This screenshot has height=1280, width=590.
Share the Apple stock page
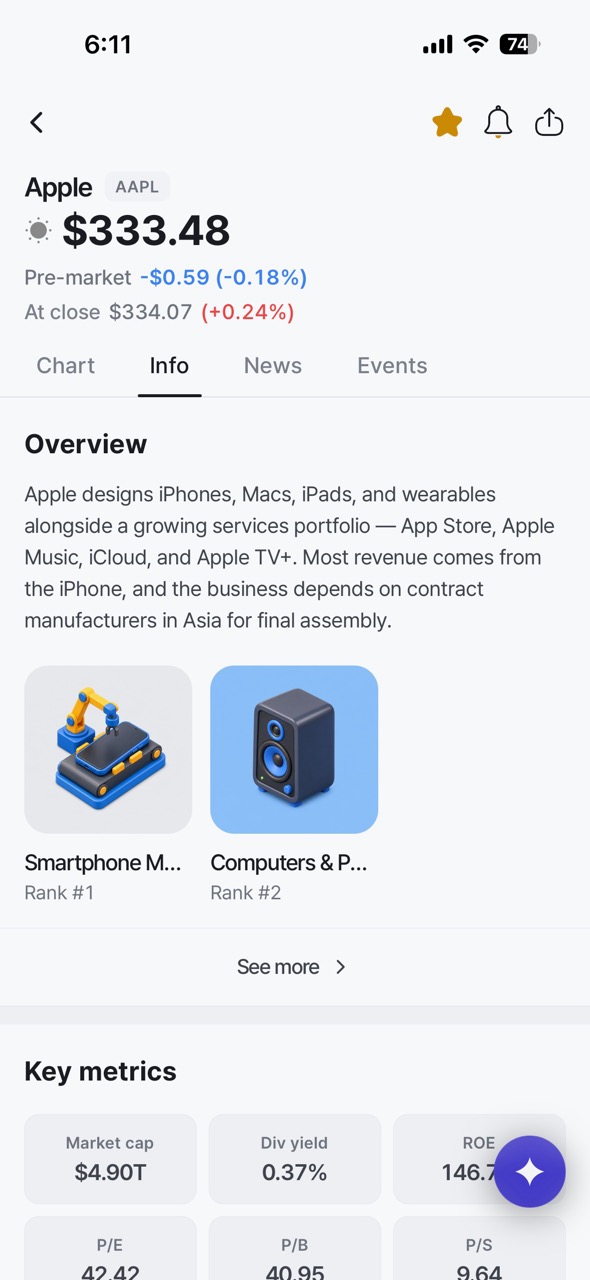pyautogui.click(x=549, y=123)
